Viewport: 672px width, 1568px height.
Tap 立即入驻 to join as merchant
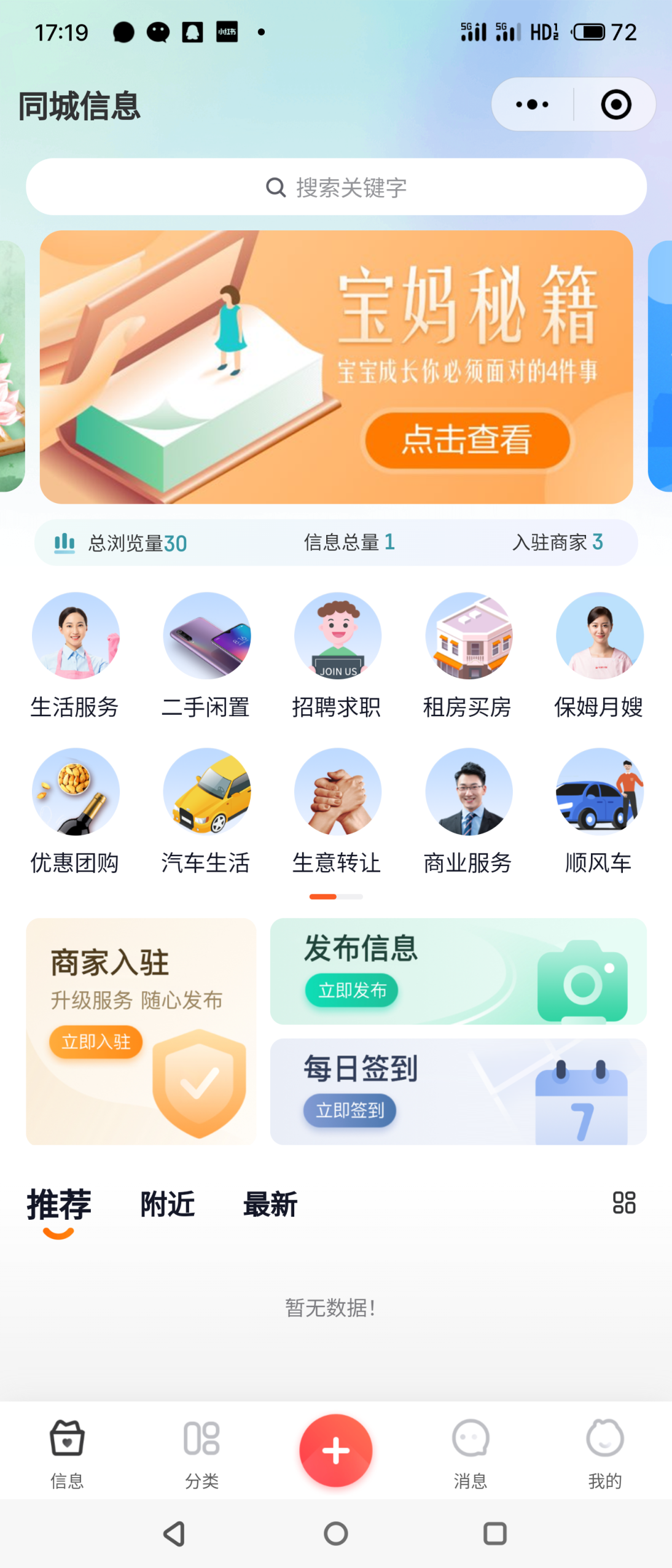[96, 1041]
